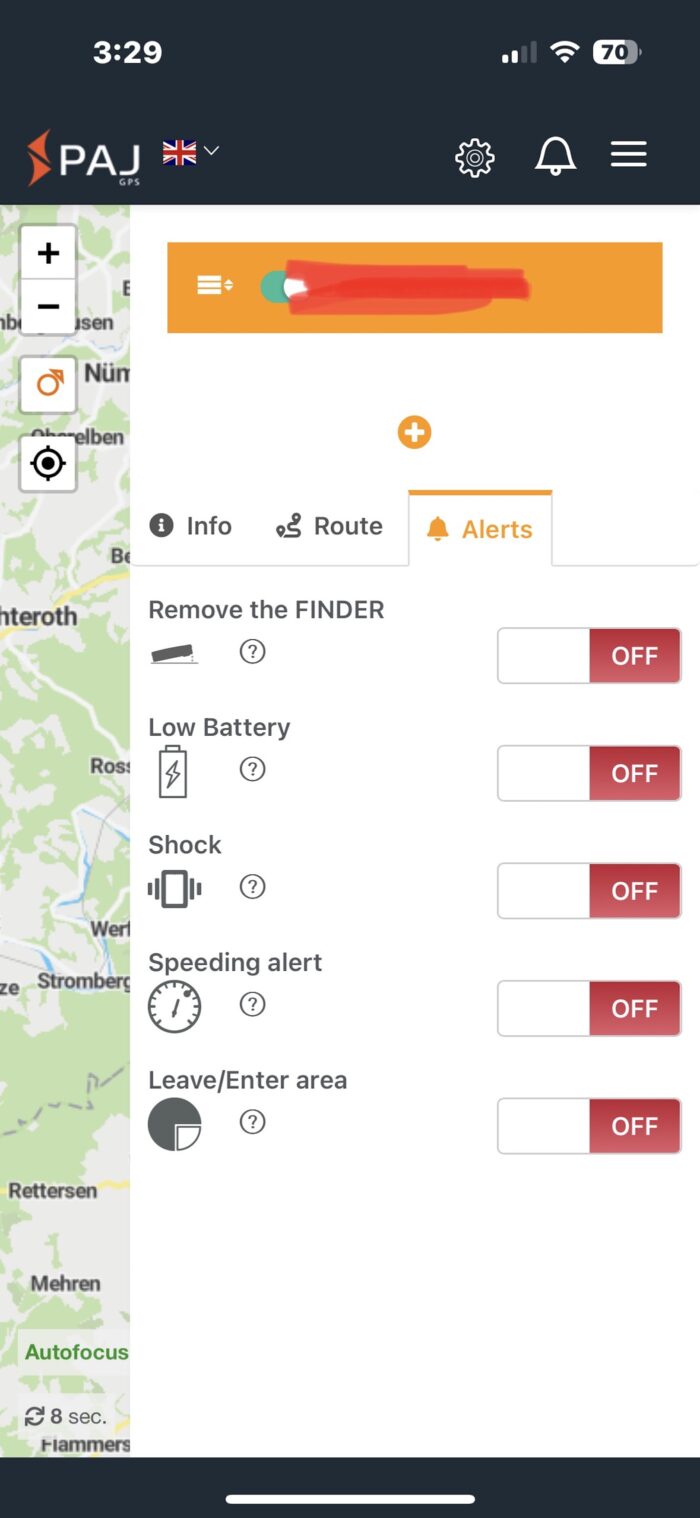Zoom out on the map
This screenshot has width=700, height=1518.
[48, 307]
